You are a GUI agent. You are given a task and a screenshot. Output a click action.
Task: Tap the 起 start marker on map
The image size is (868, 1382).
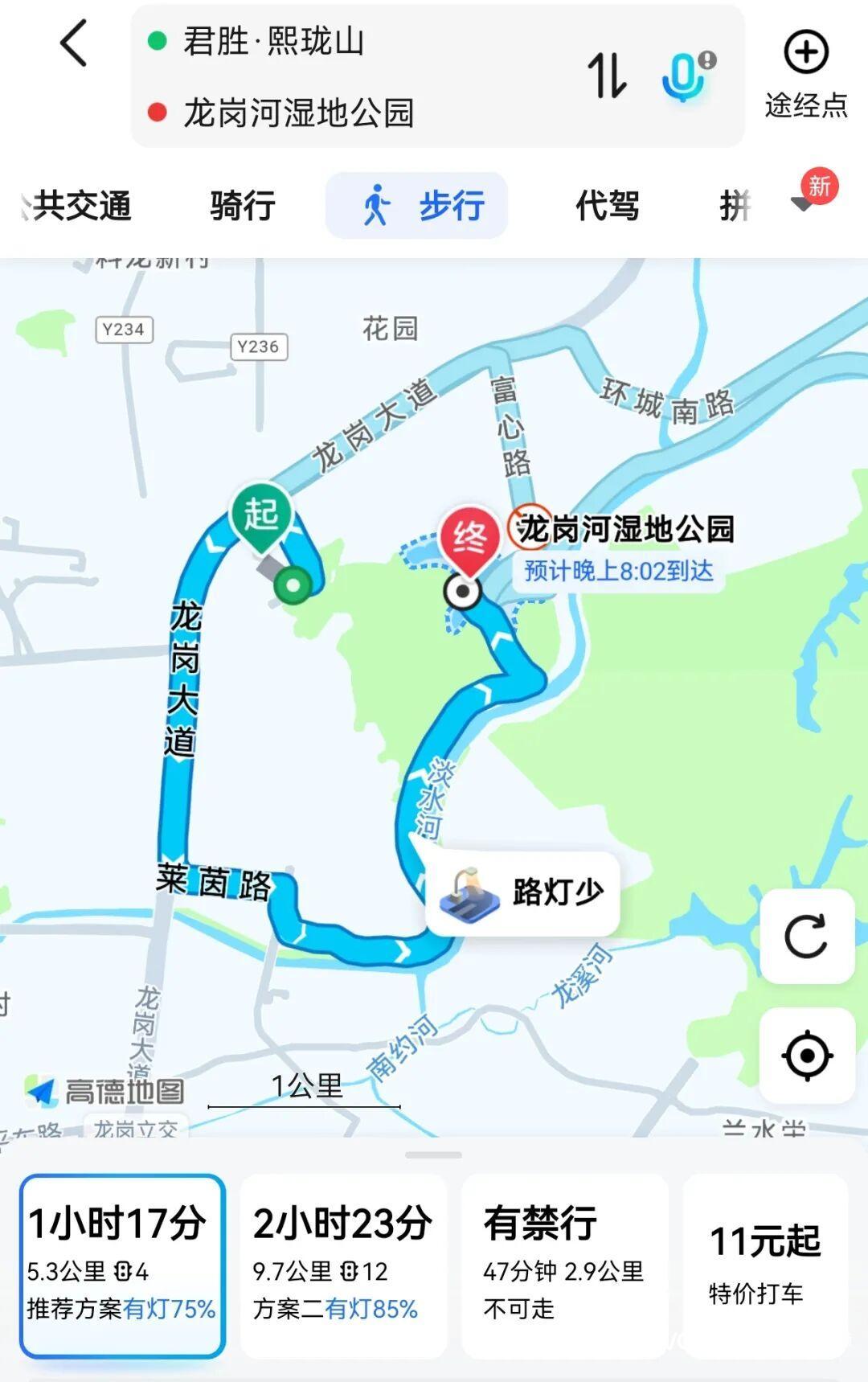point(261,516)
